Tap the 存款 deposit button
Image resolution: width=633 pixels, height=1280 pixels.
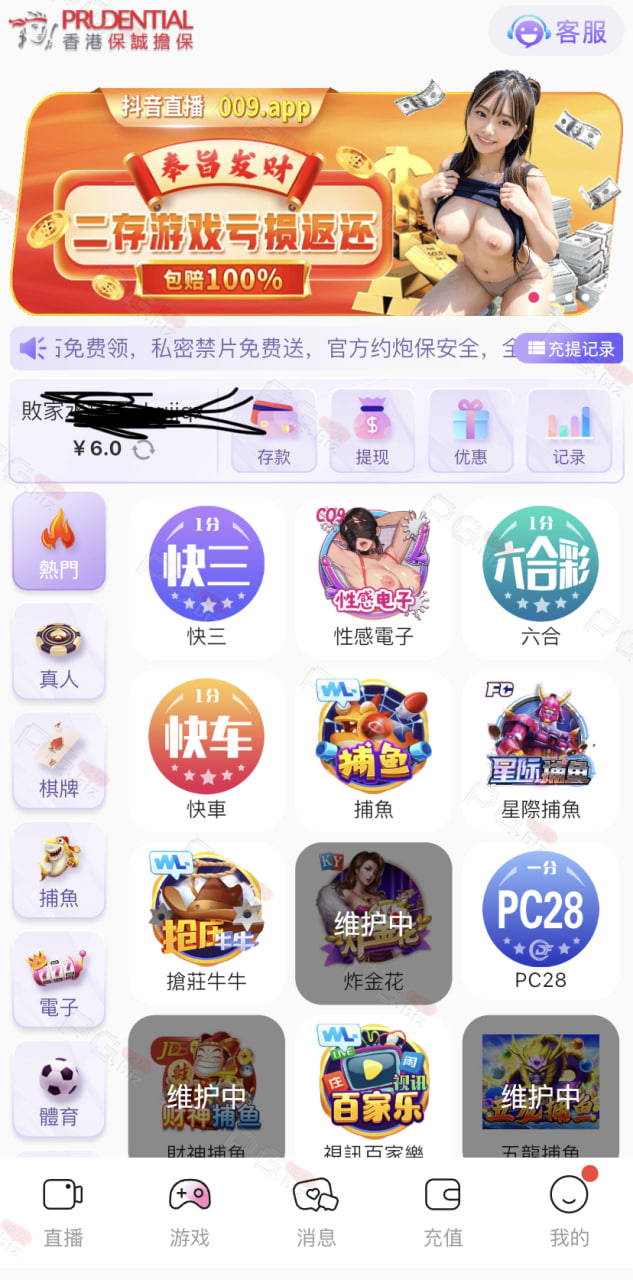[274, 430]
